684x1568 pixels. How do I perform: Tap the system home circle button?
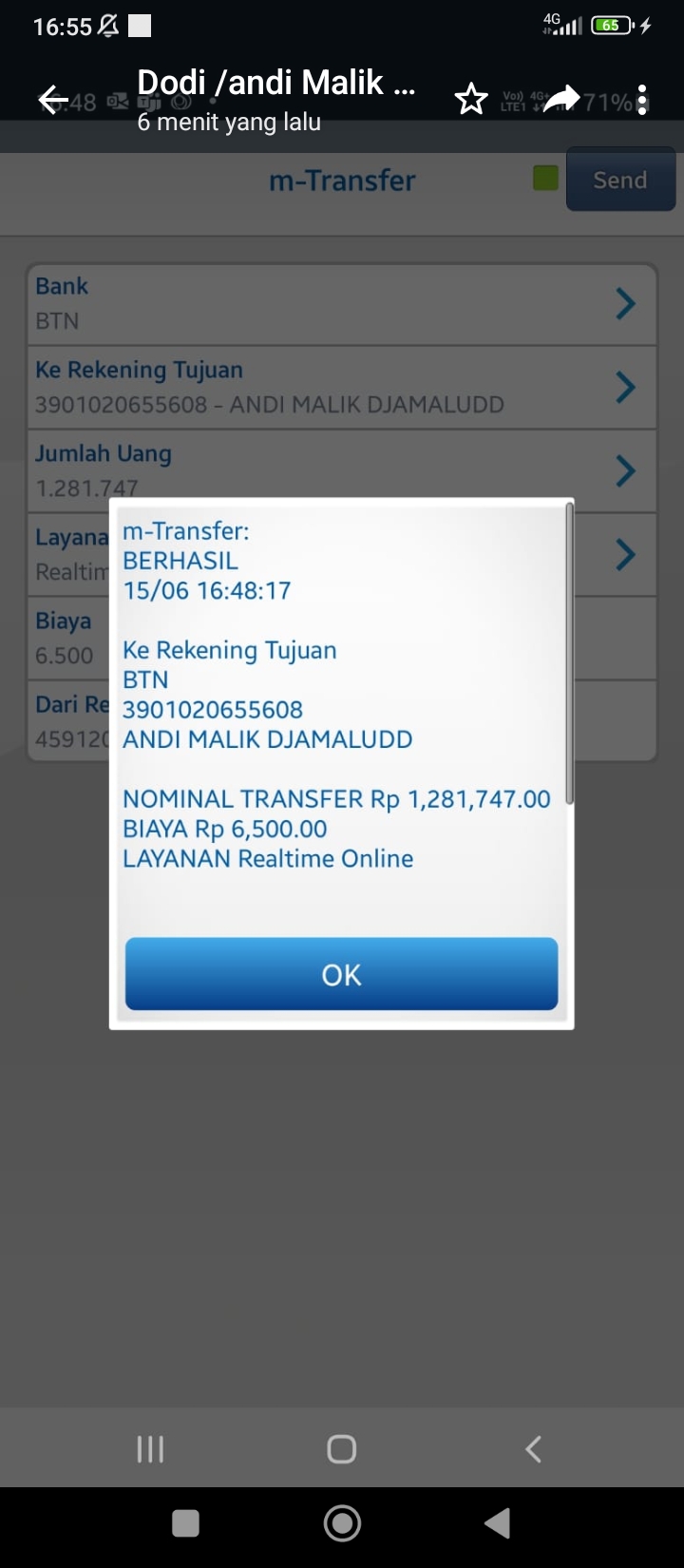(342, 1522)
